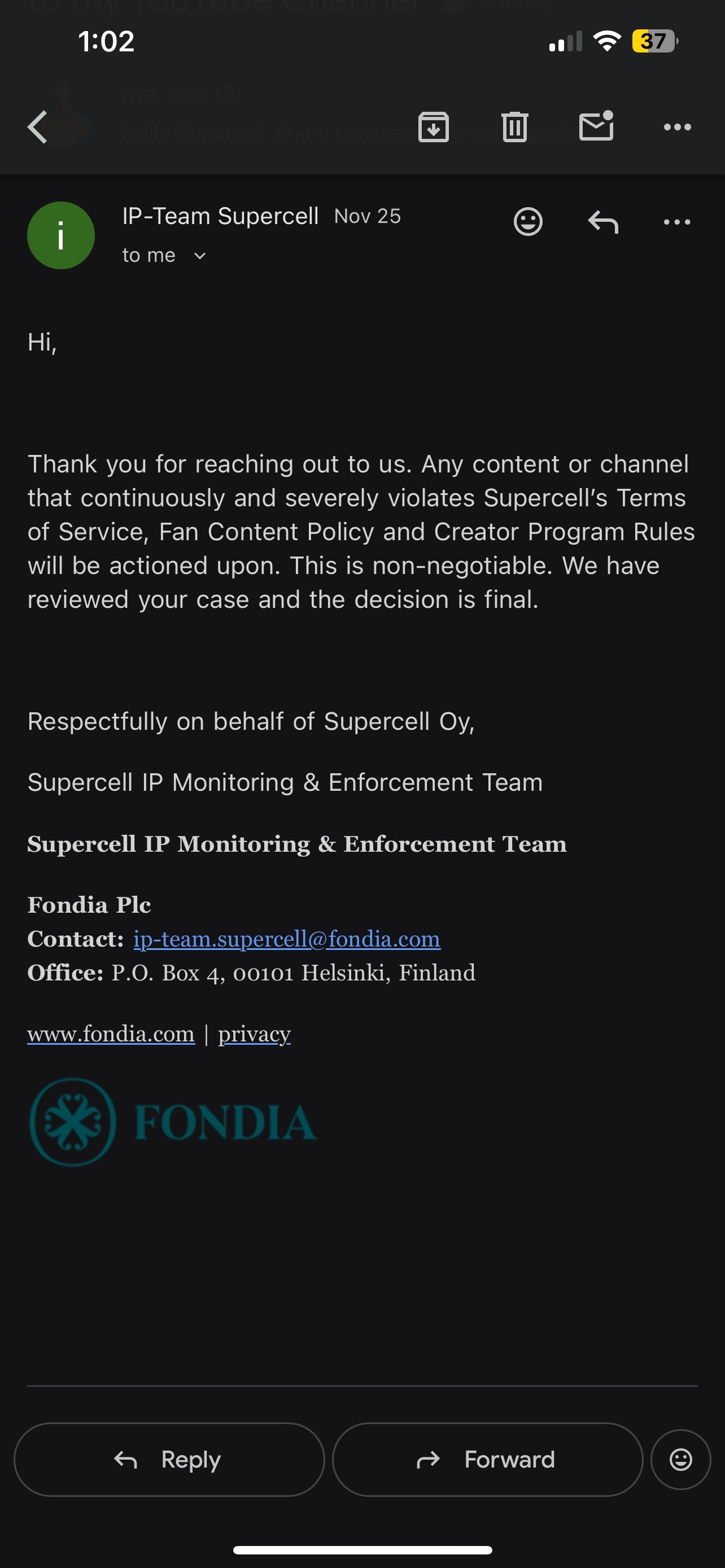Image resolution: width=725 pixels, height=1568 pixels.
Task: Open IP-Team Supercell's sender avatar
Action: (61, 235)
